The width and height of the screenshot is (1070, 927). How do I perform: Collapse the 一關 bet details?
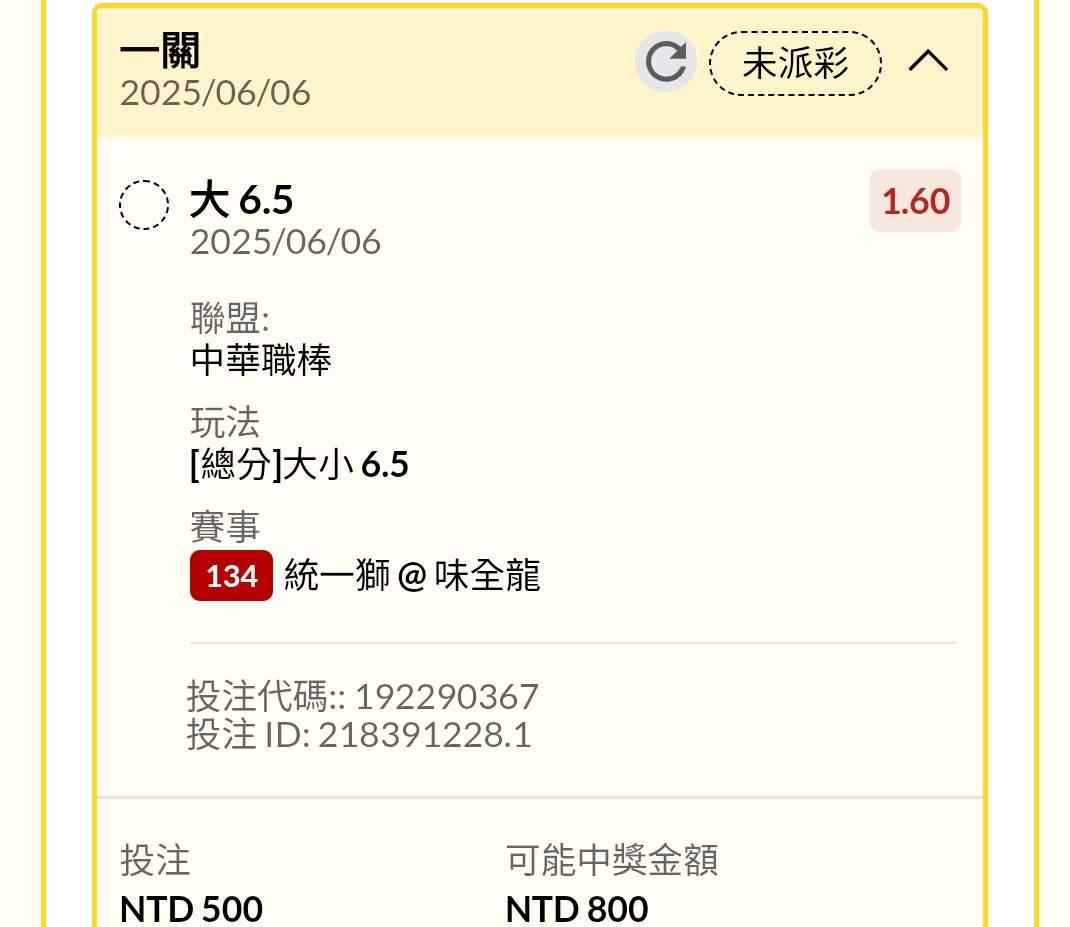928,62
